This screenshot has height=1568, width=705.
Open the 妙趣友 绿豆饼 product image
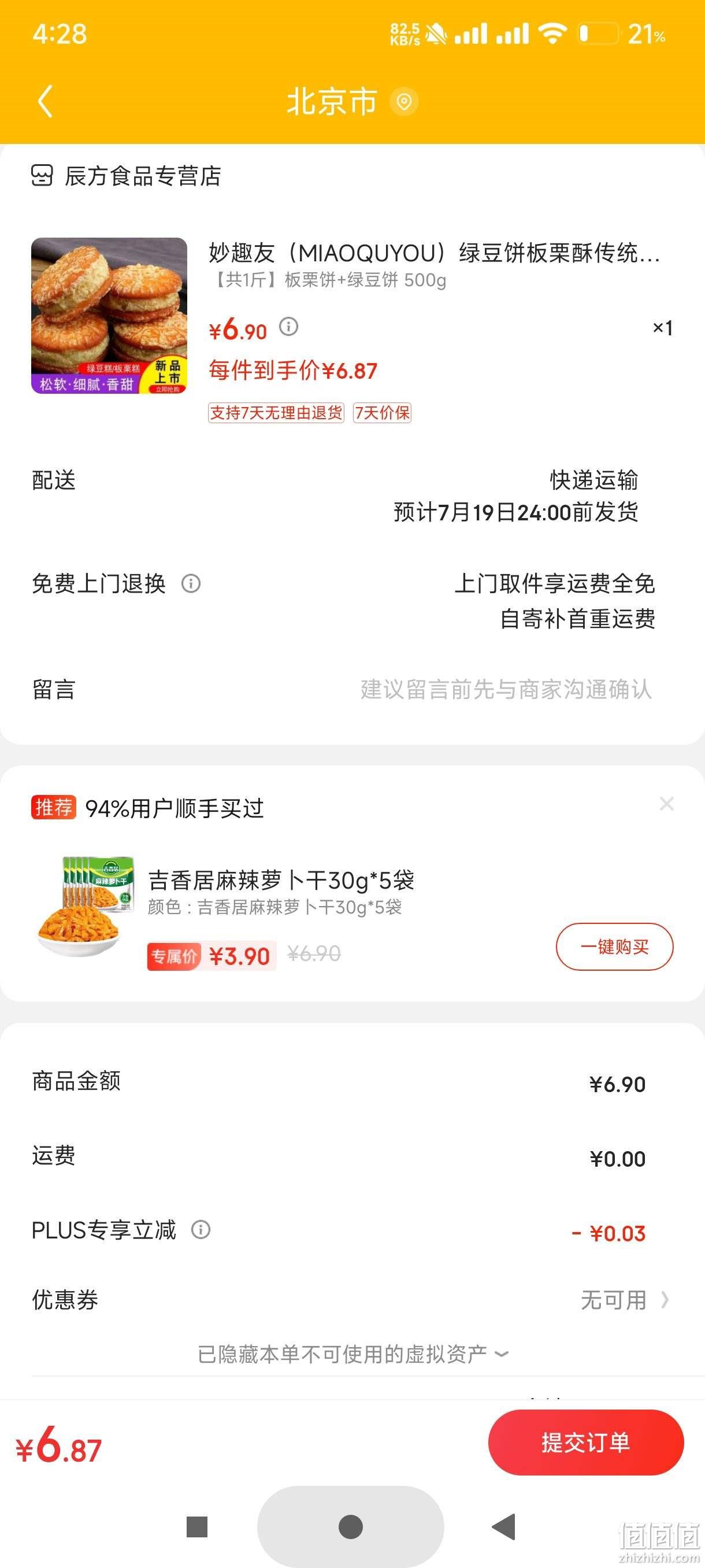pos(109,315)
